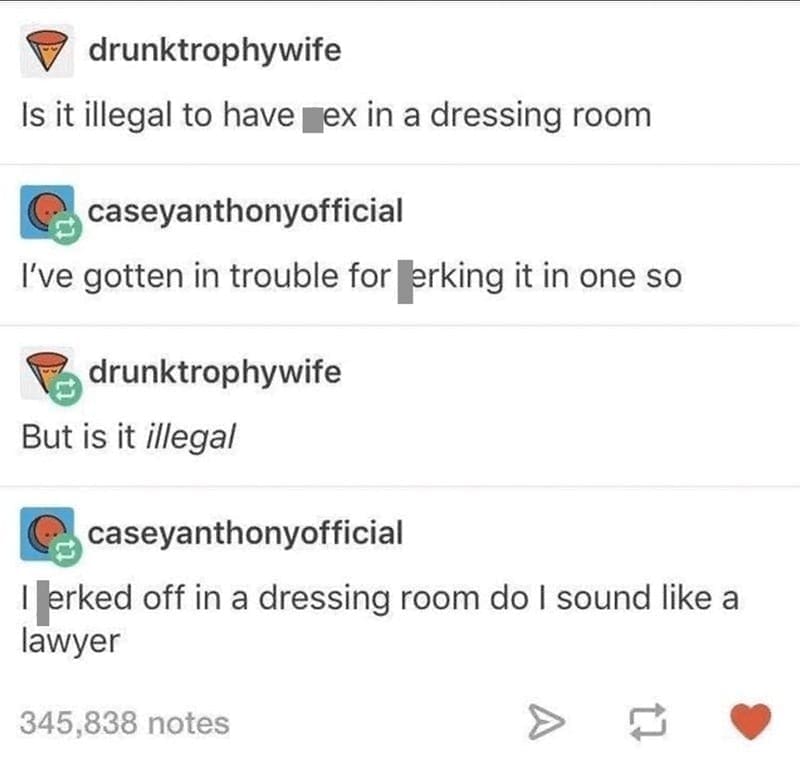Open drunktrophywife's blog from the first post
This screenshot has width=800, height=762.
(x=214, y=49)
